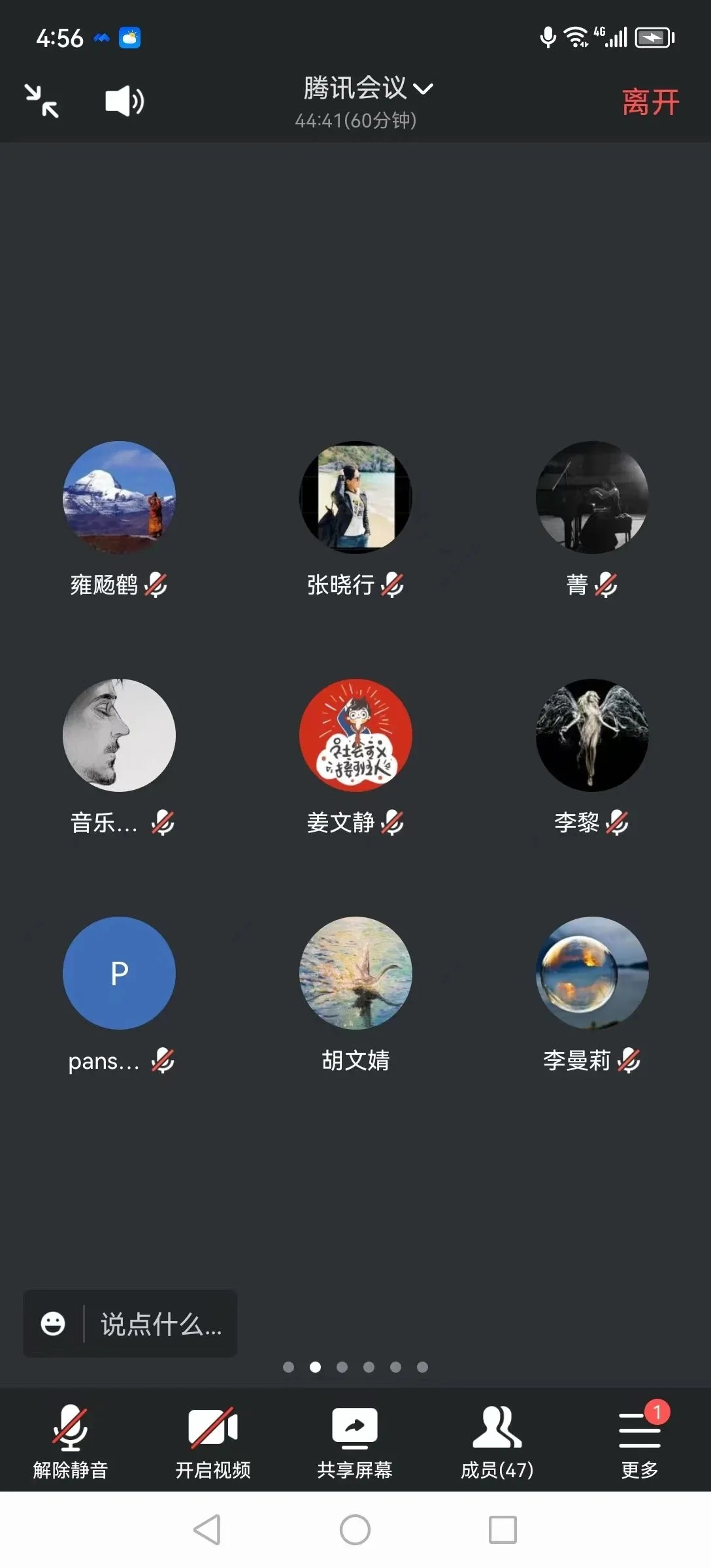
Task: Select participant 李曼莉
Action: point(592,973)
